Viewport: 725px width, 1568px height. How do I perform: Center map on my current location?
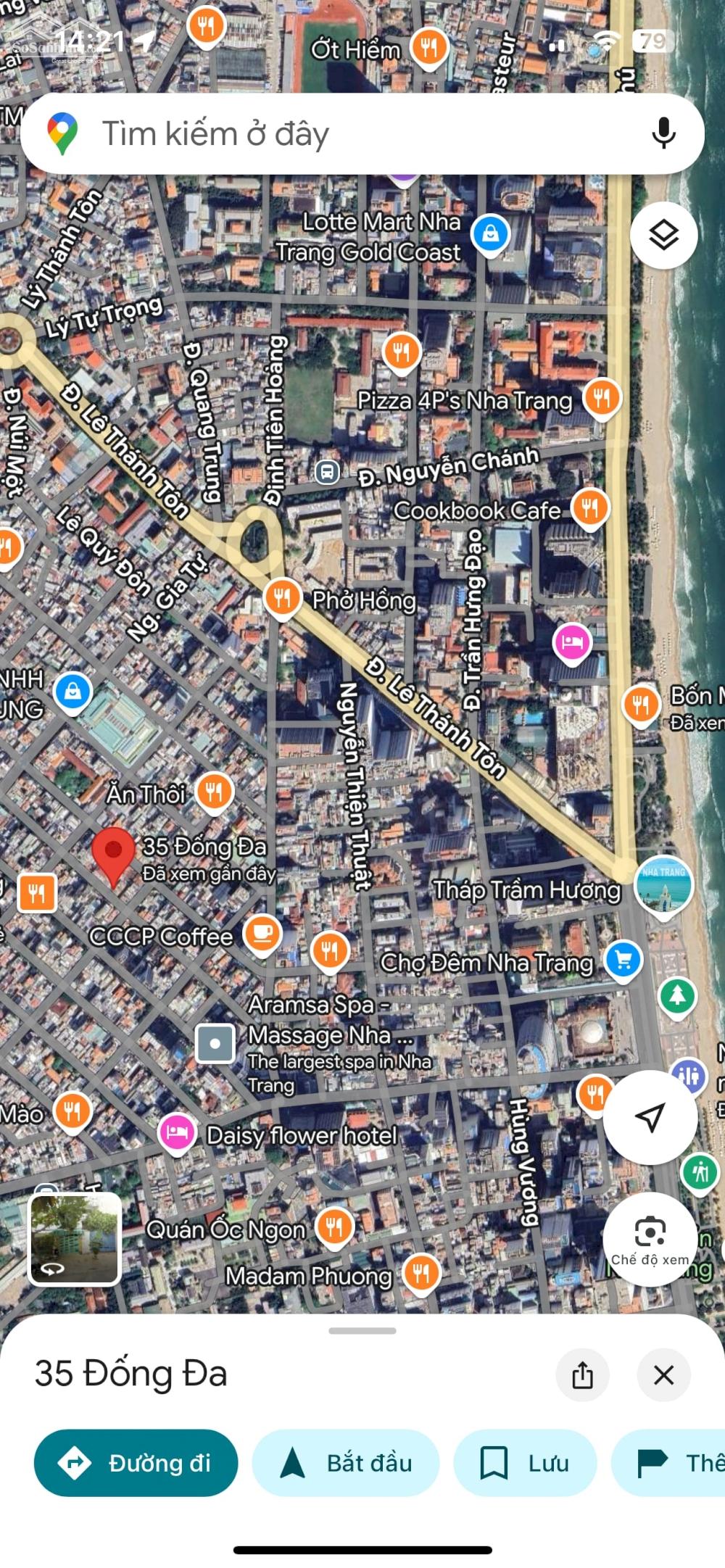coord(650,1117)
